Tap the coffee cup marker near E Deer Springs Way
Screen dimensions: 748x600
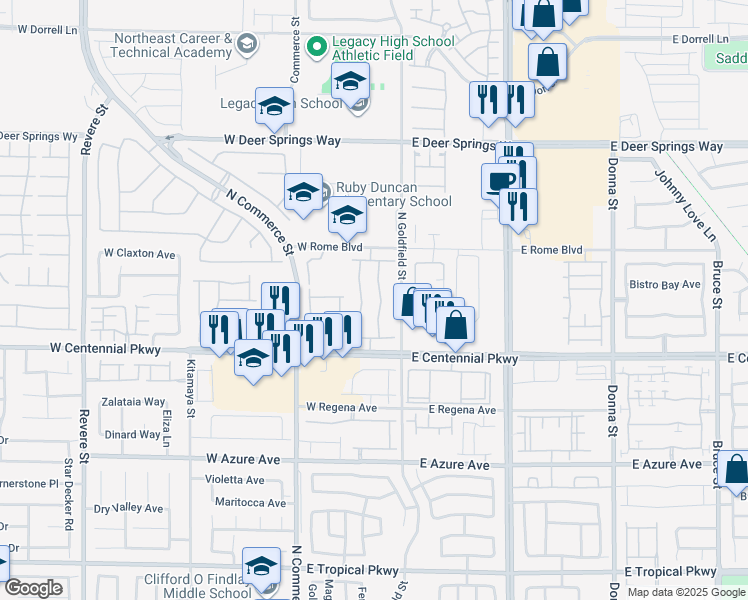tap(501, 180)
